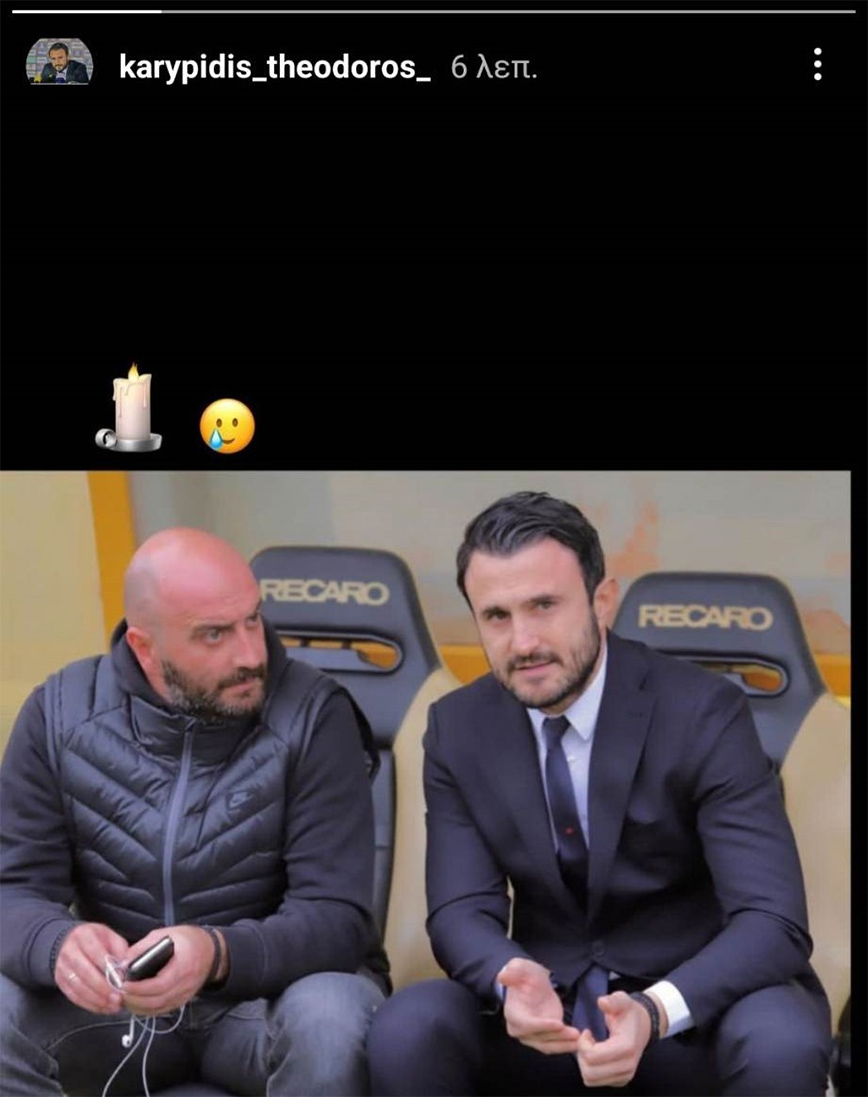Open karypidis_theodoros_ profile picture
This screenshot has width=868, height=1097.
tap(59, 62)
